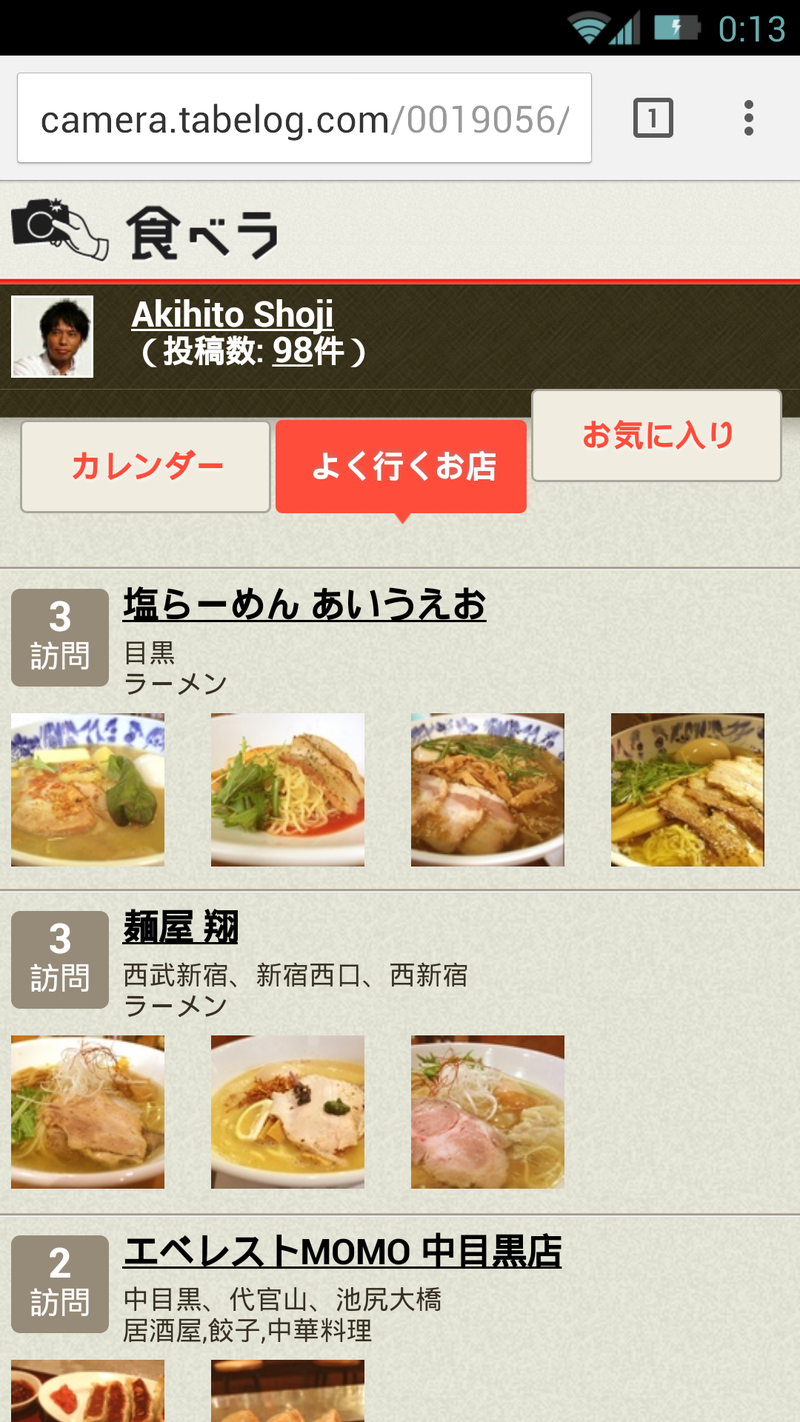This screenshot has height=1422, width=800.
Task: Open the Akihito Shoji profile link
Action: pos(232,315)
